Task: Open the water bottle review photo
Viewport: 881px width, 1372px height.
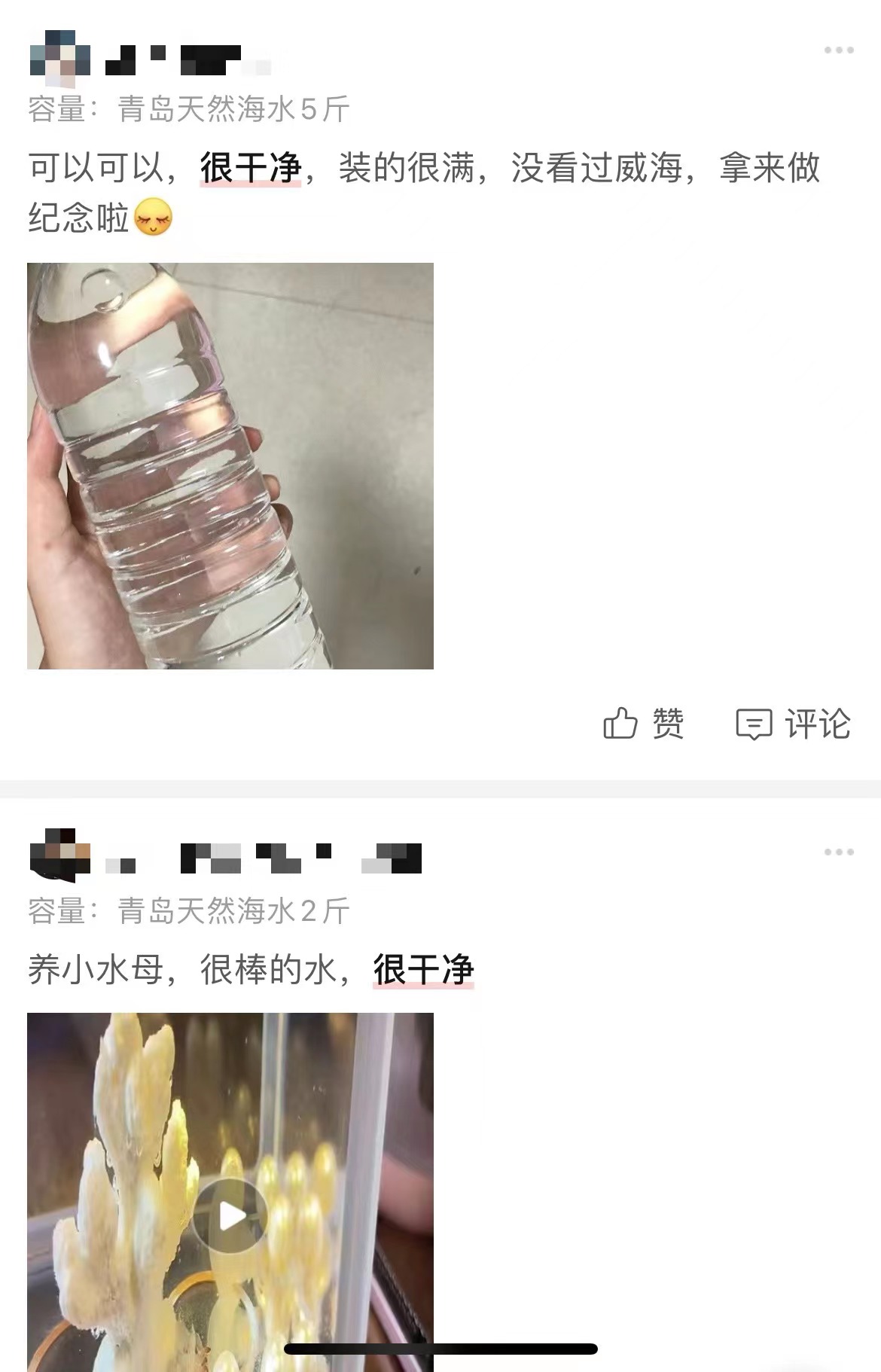Action: pyautogui.click(x=230, y=465)
